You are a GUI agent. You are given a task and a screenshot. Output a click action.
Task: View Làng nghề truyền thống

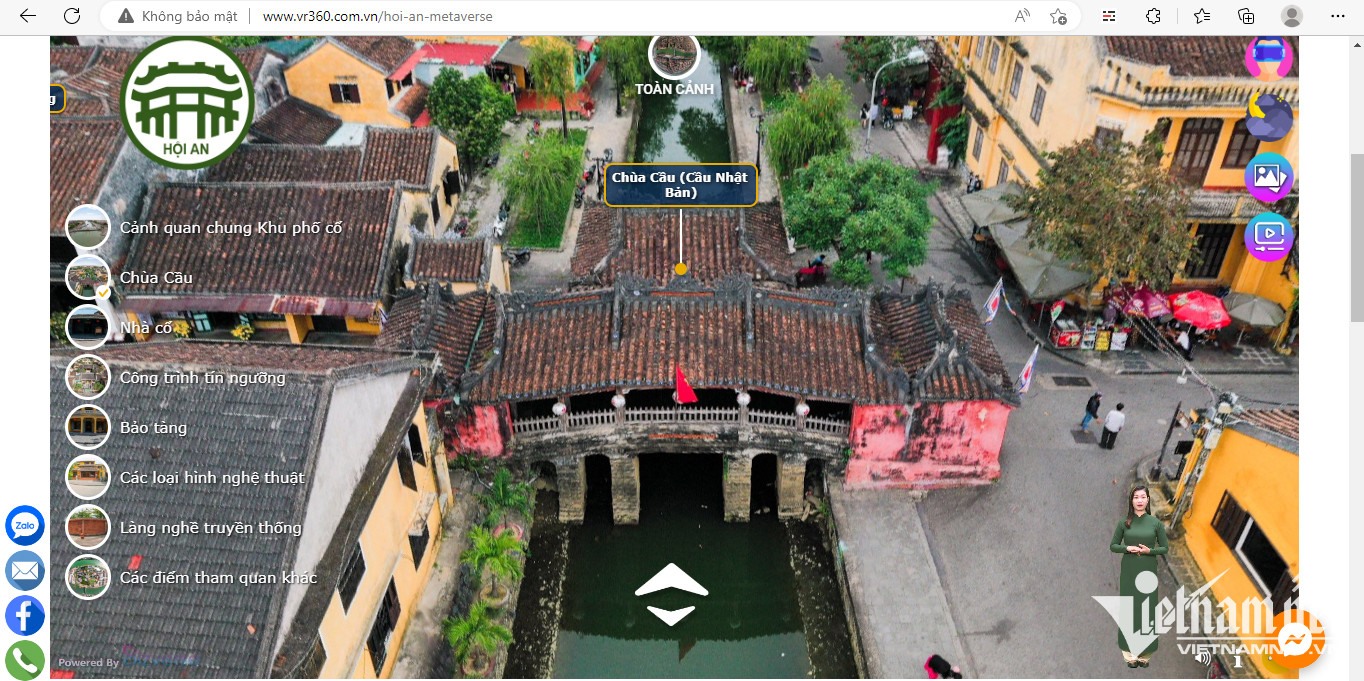(210, 528)
